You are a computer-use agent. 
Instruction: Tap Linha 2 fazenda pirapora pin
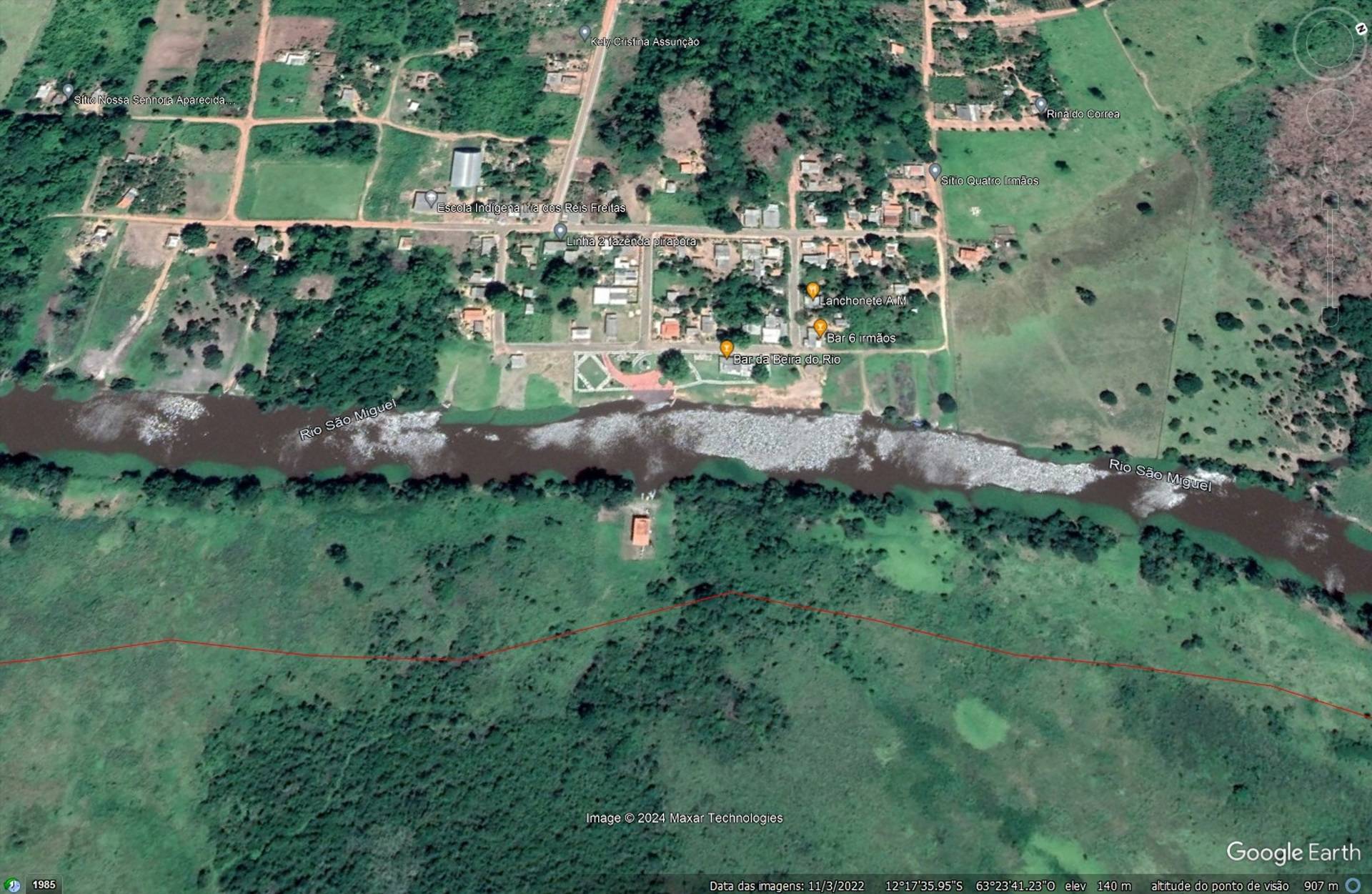560,231
